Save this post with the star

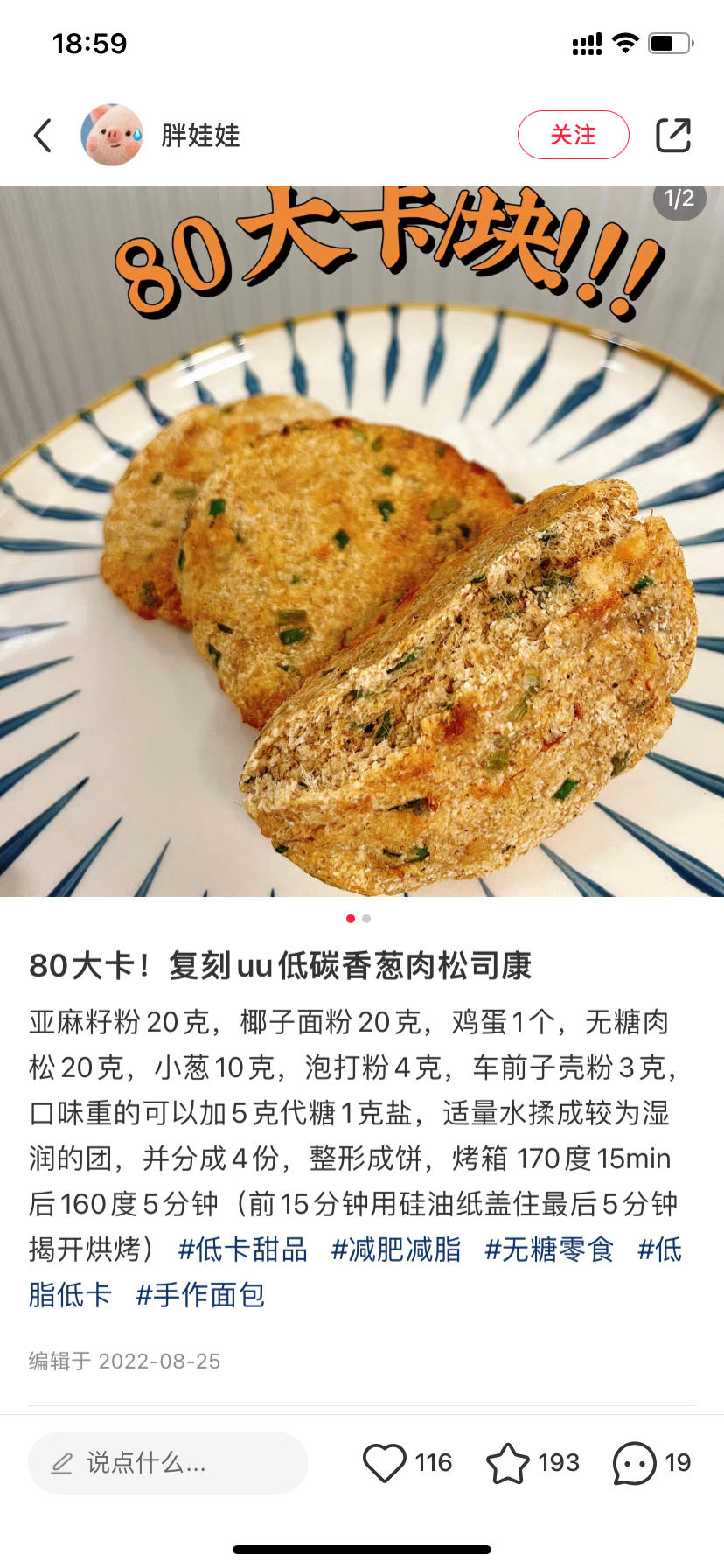pyautogui.click(x=508, y=1462)
